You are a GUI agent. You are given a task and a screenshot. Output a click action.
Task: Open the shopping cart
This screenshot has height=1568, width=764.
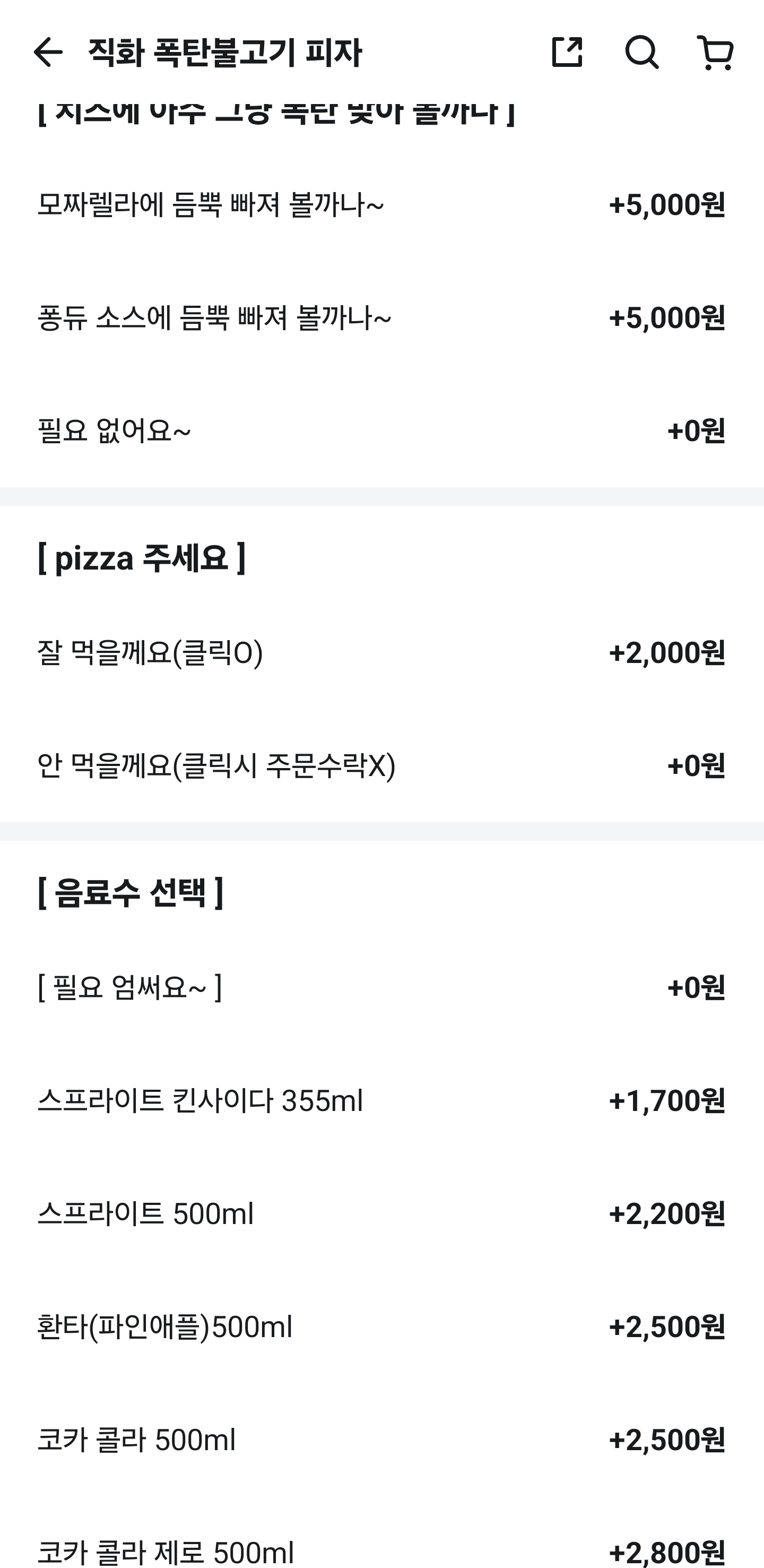tap(715, 53)
